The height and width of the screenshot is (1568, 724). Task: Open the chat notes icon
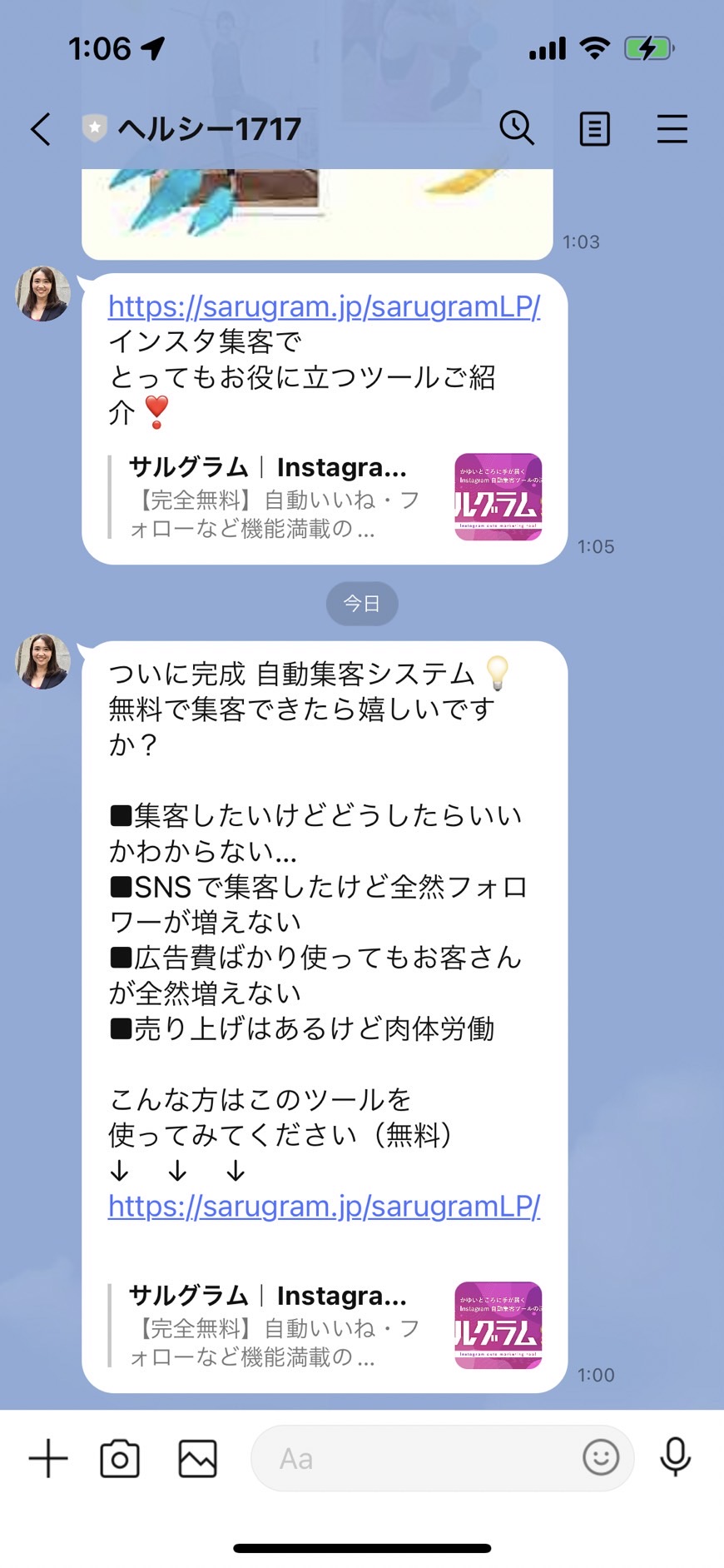pyautogui.click(x=594, y=129)
